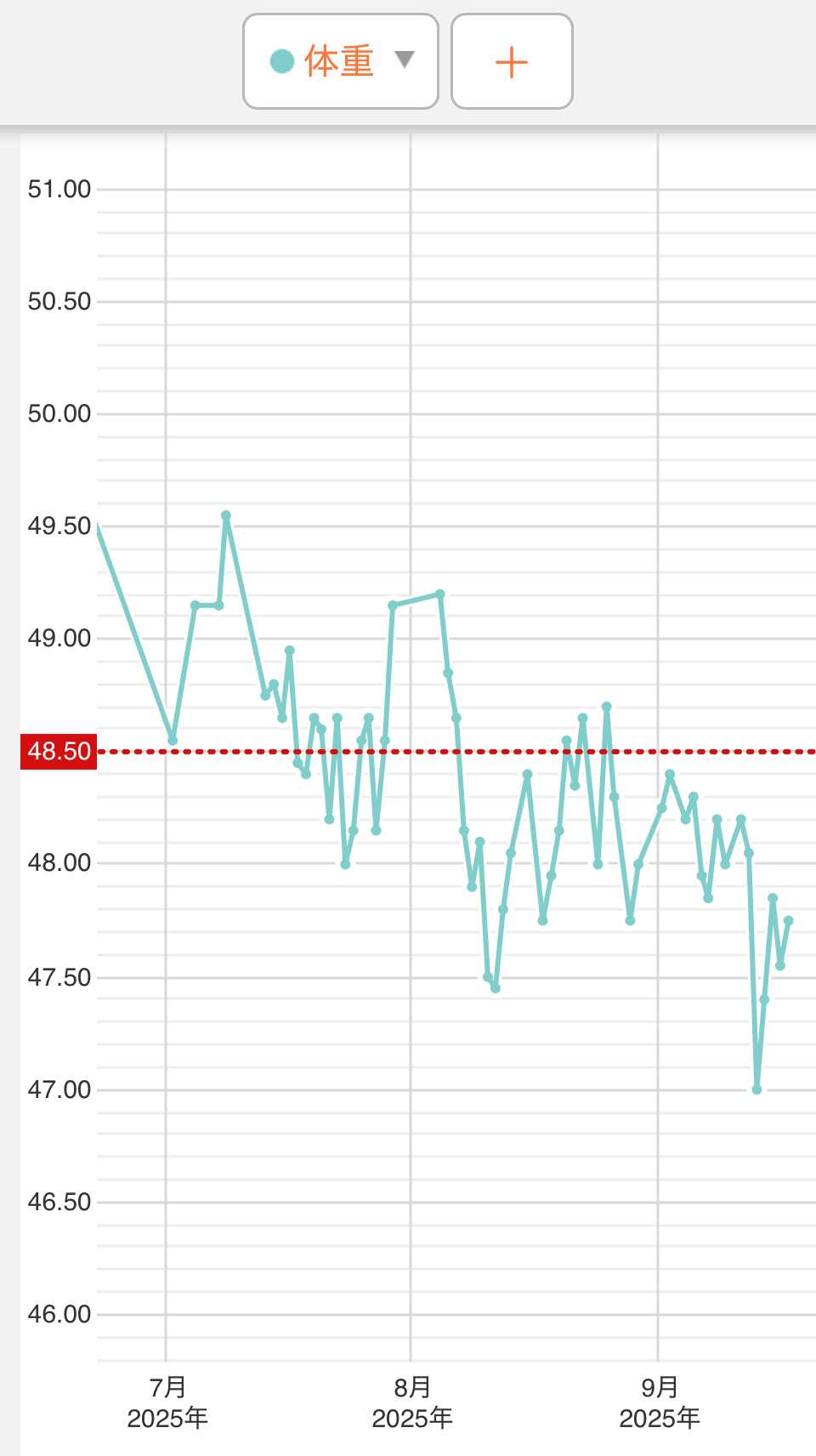Open the 体重 metric dropdown
816x1456 pixels.
pyautogui.click(x=341, y=61)
